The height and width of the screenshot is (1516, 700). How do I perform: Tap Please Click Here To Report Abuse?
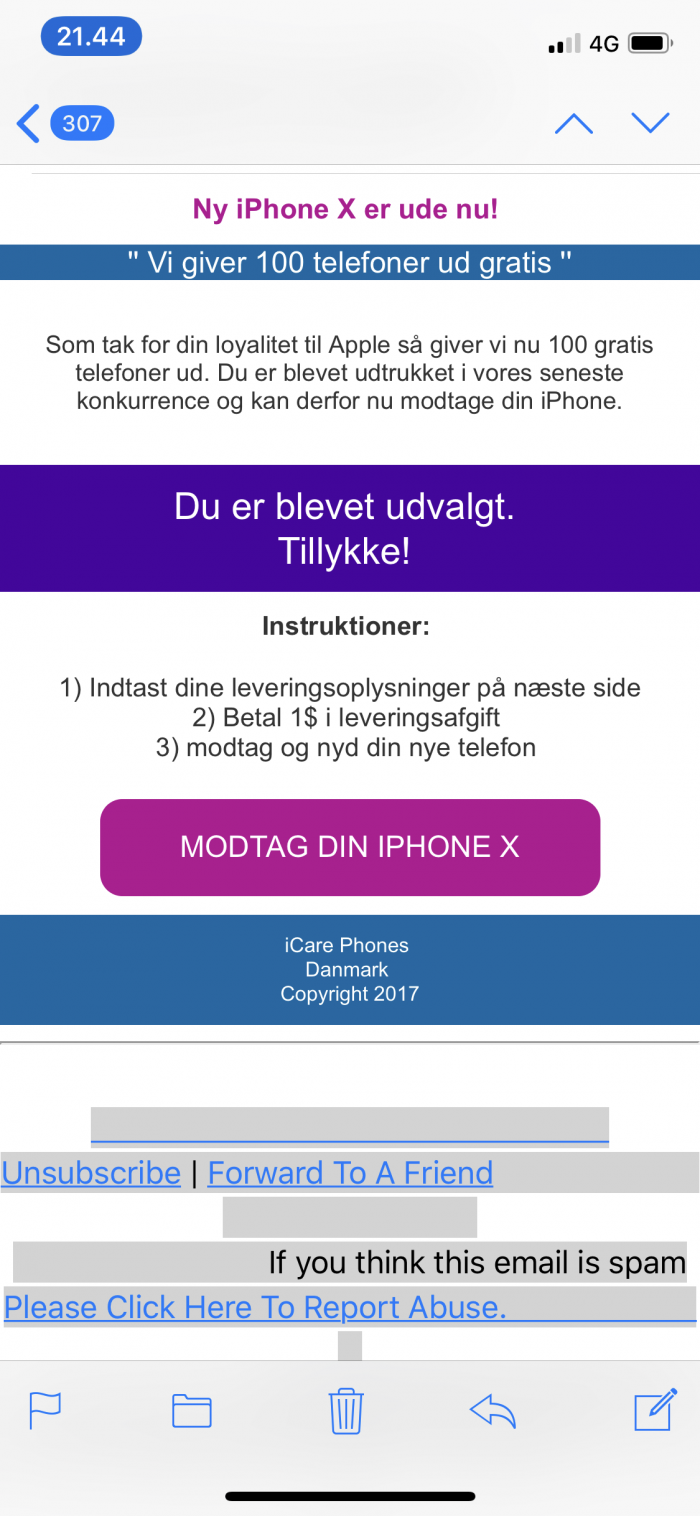pos(255,1307)
